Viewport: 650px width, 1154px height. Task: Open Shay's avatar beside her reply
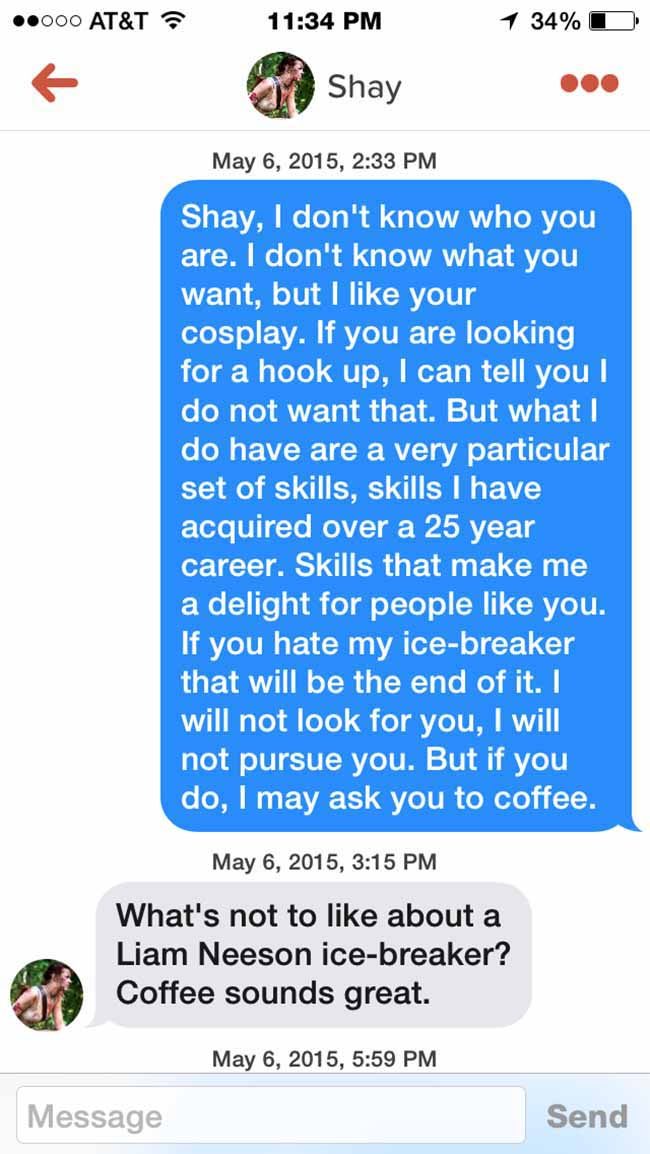pyautogui.click(x=46, y=995)
